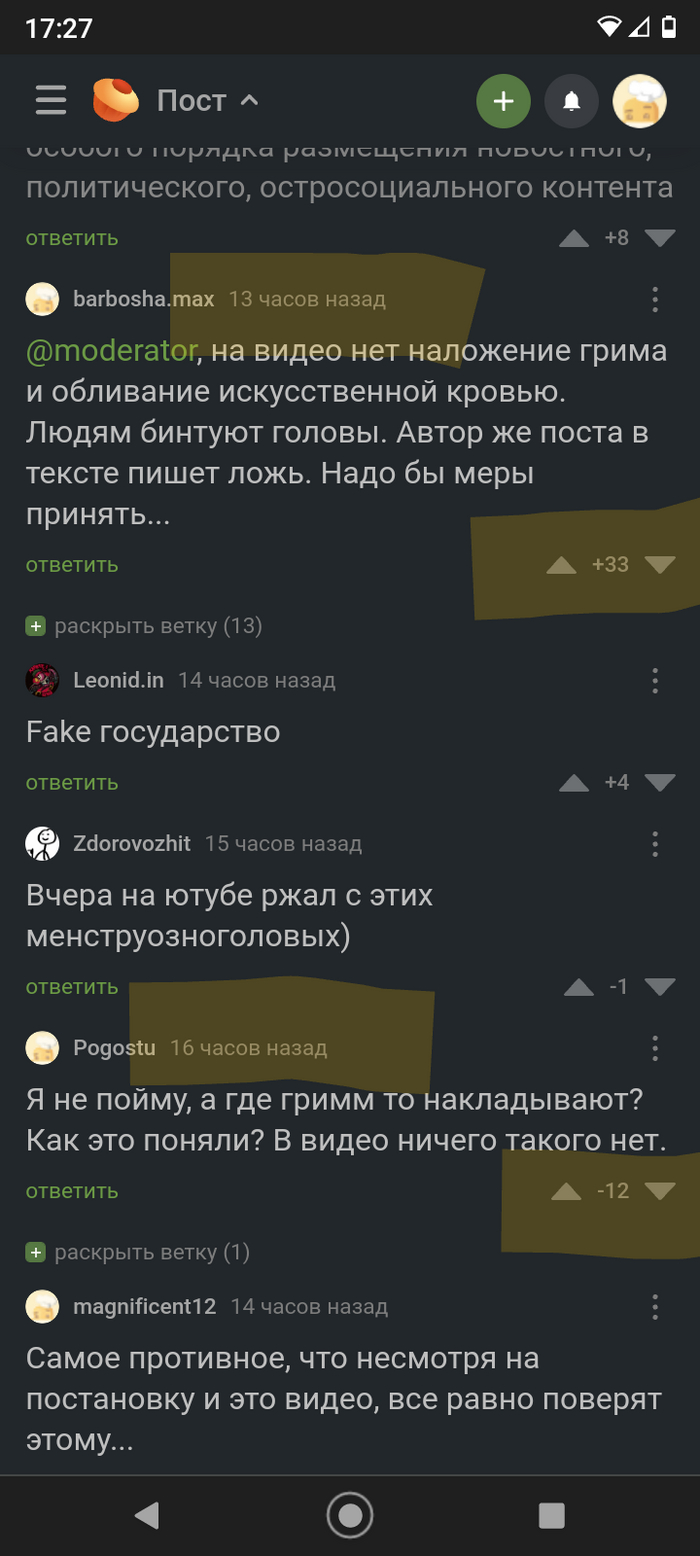
Task: Open the hamburger drawer menu
Action: pyautogui.click(x=50, y=100)
